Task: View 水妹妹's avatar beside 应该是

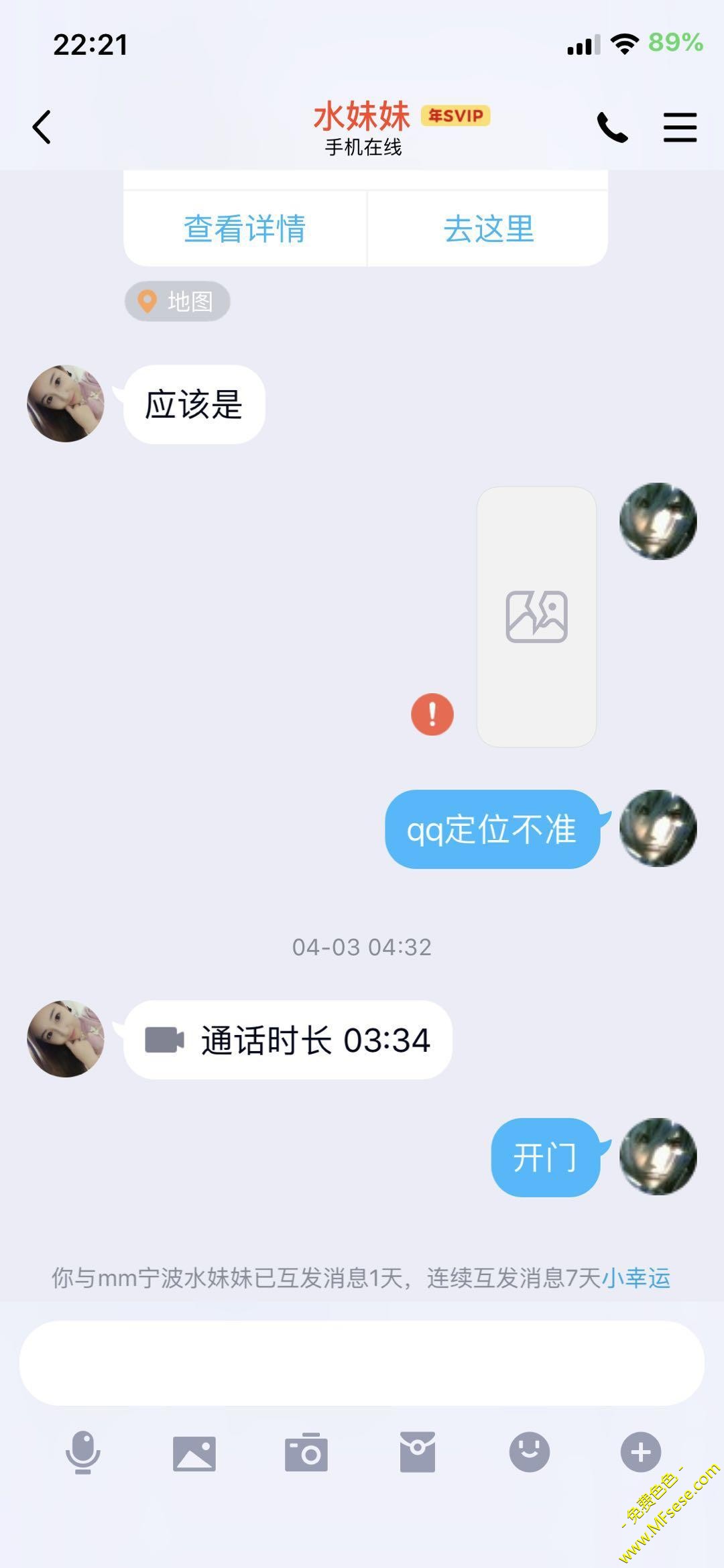Action: point(66,404)
